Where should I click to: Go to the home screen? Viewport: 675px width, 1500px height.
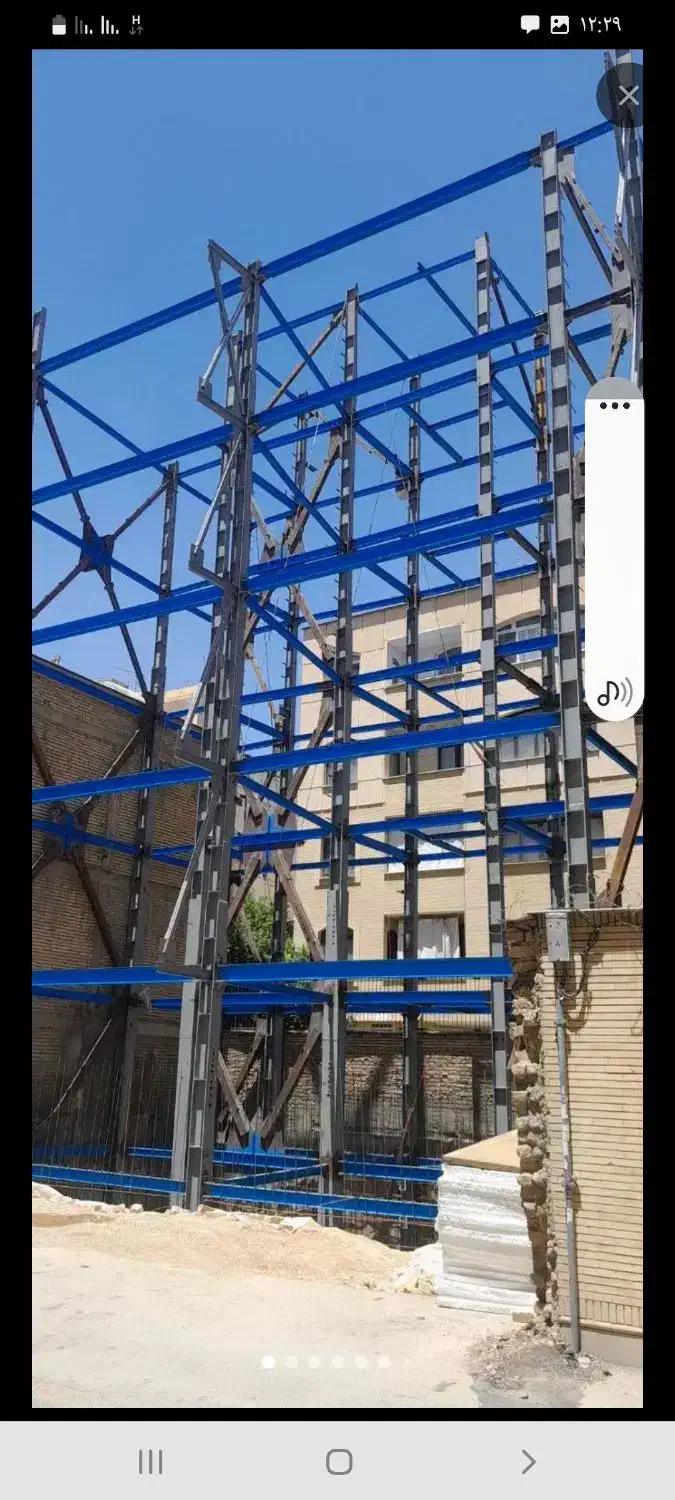coord(339,1462)
